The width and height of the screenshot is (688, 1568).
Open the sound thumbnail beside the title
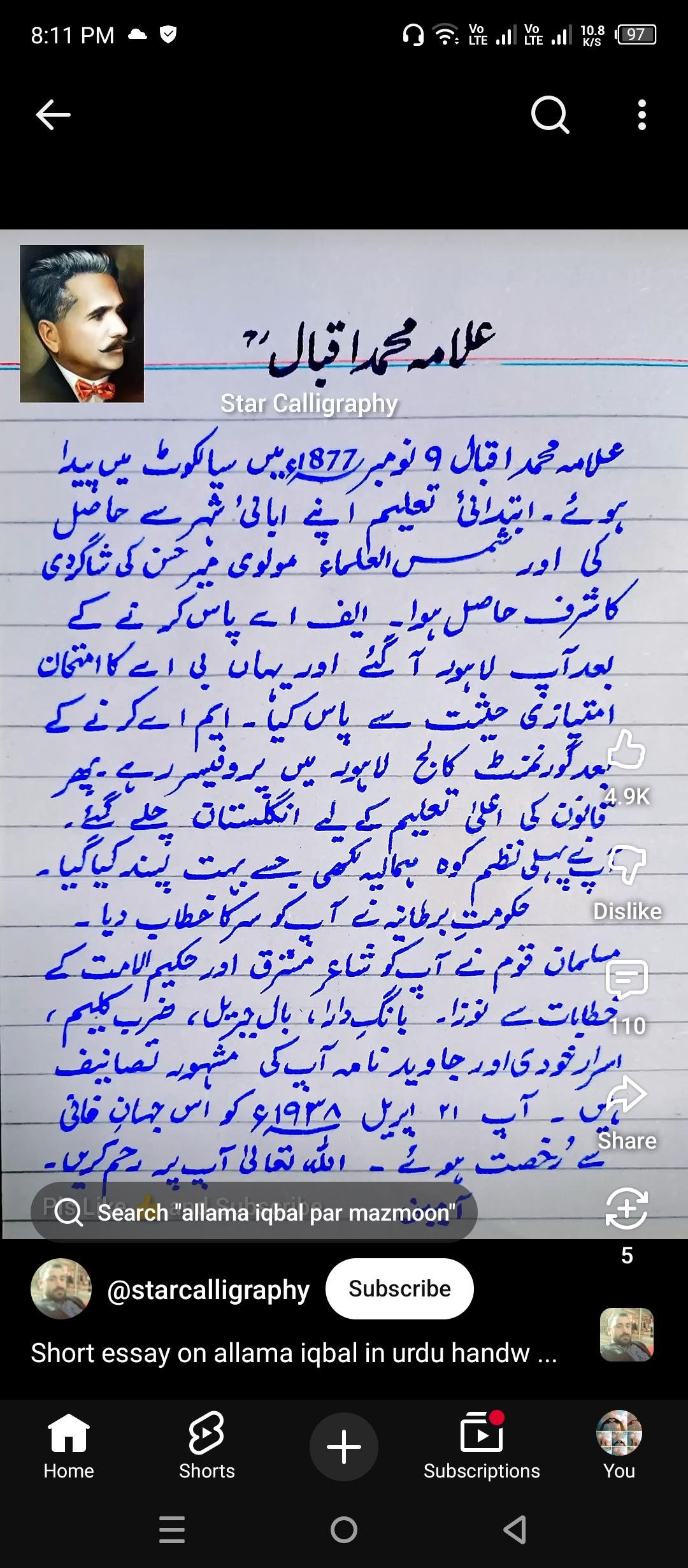[x=627, y=1335]
